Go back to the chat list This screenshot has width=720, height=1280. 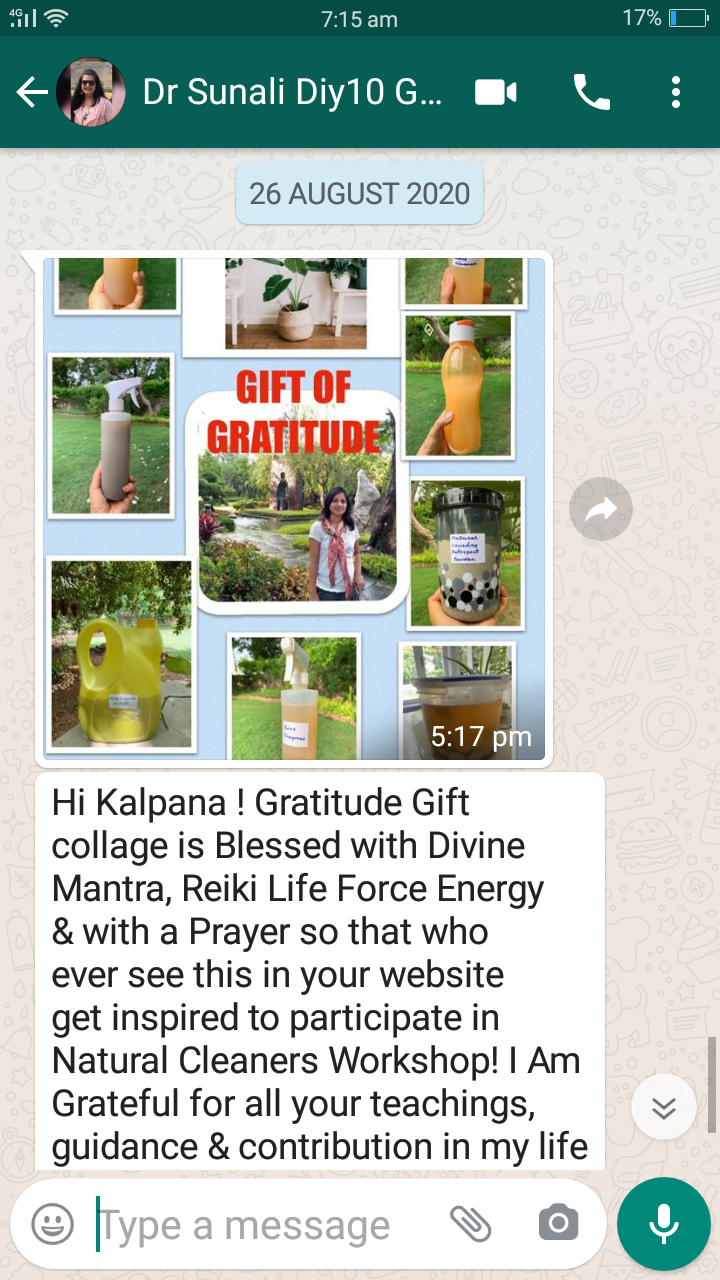pos(32,93)
